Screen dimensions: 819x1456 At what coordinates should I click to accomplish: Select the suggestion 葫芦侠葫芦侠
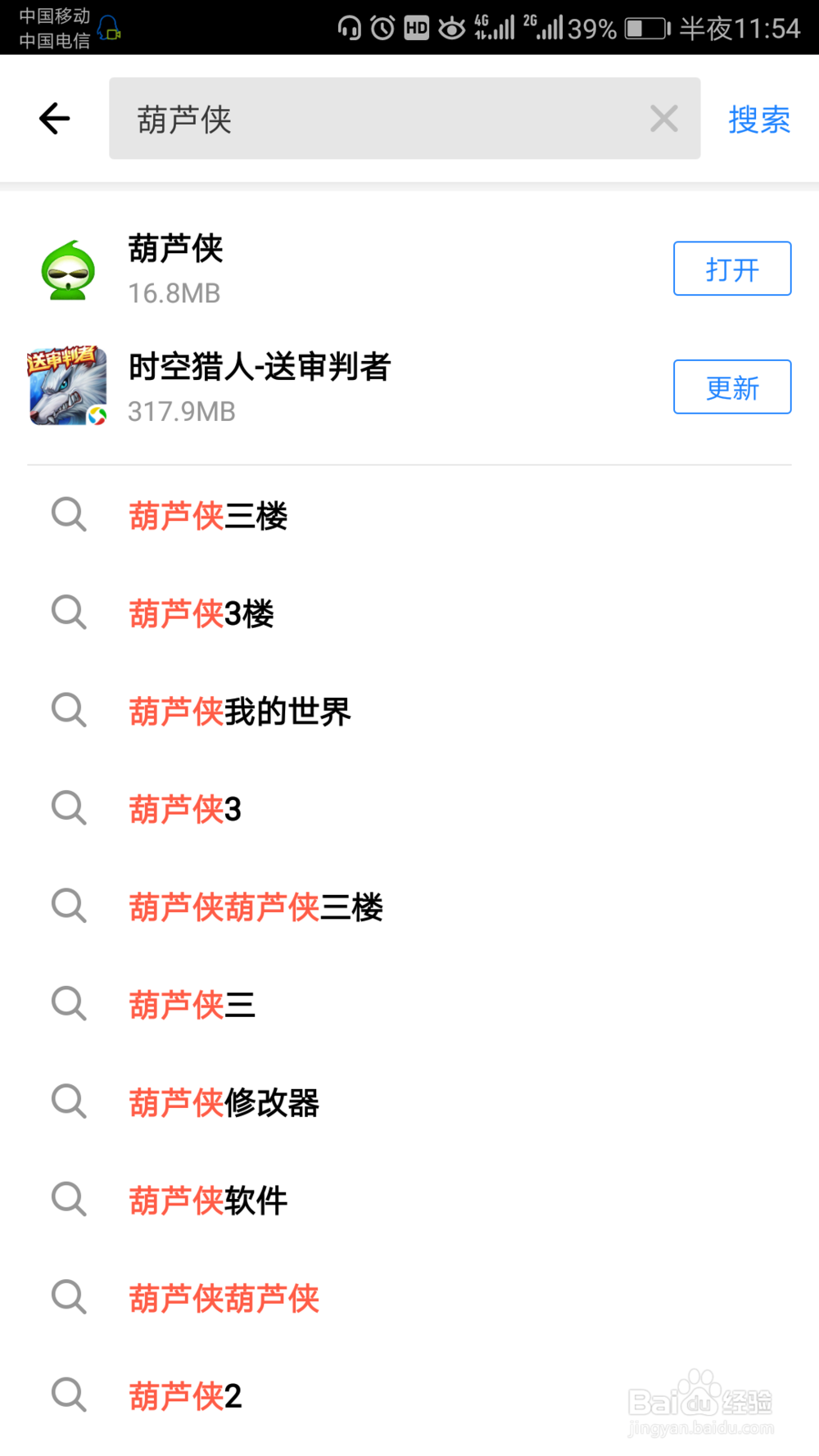224,1298
